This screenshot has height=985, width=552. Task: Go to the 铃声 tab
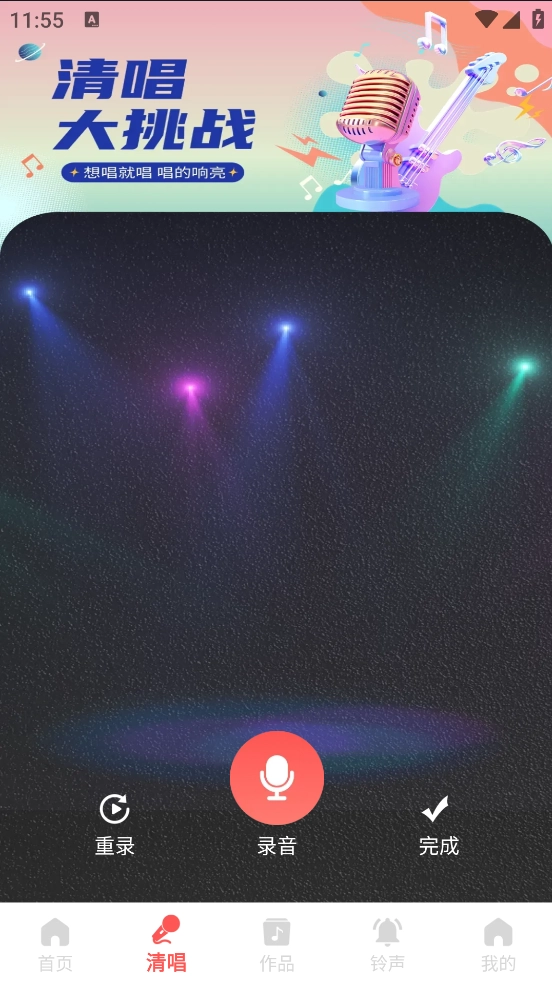point(387,944)
